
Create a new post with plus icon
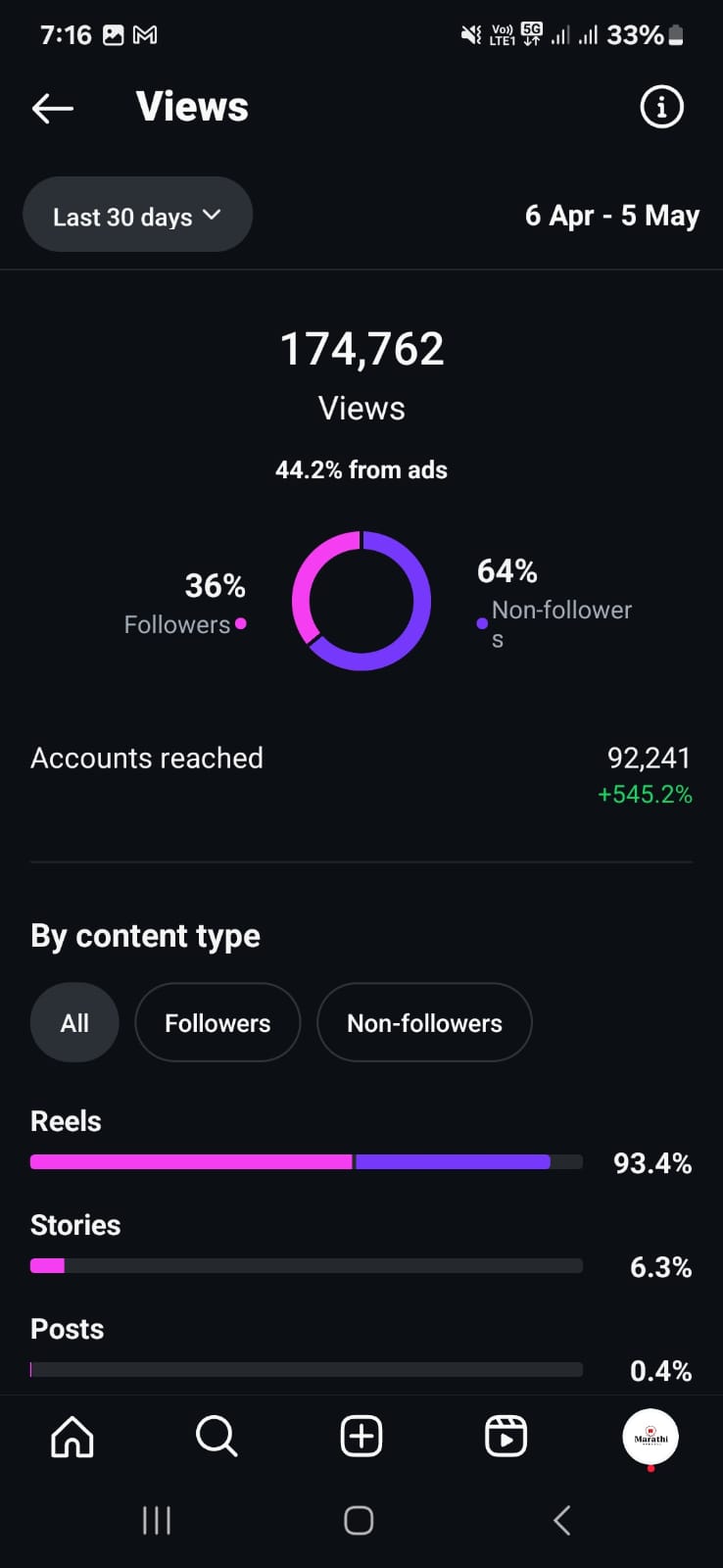(361, 1437)
